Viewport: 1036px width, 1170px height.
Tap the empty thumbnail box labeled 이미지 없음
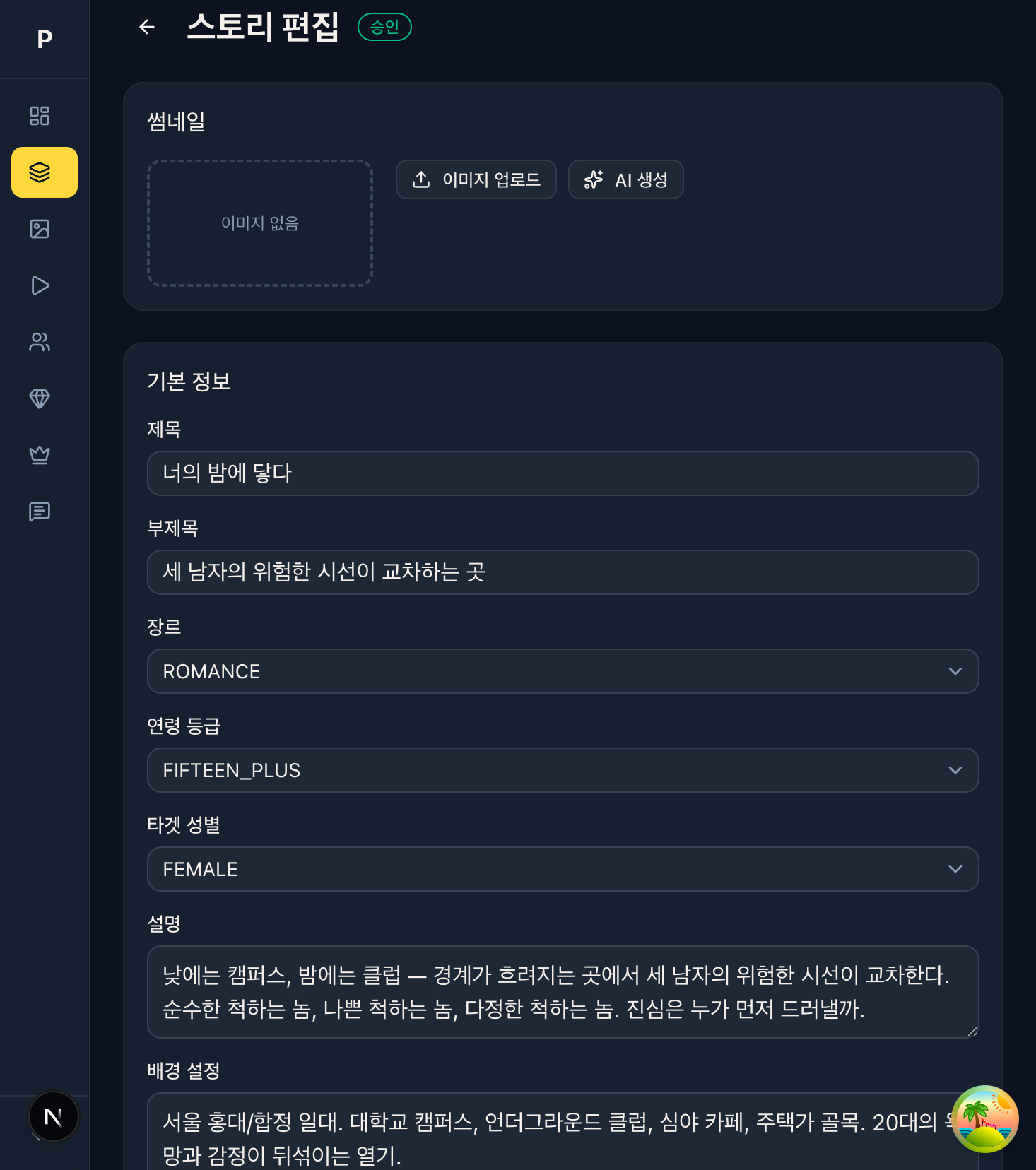pyautogui.click(x=260, y=223)
